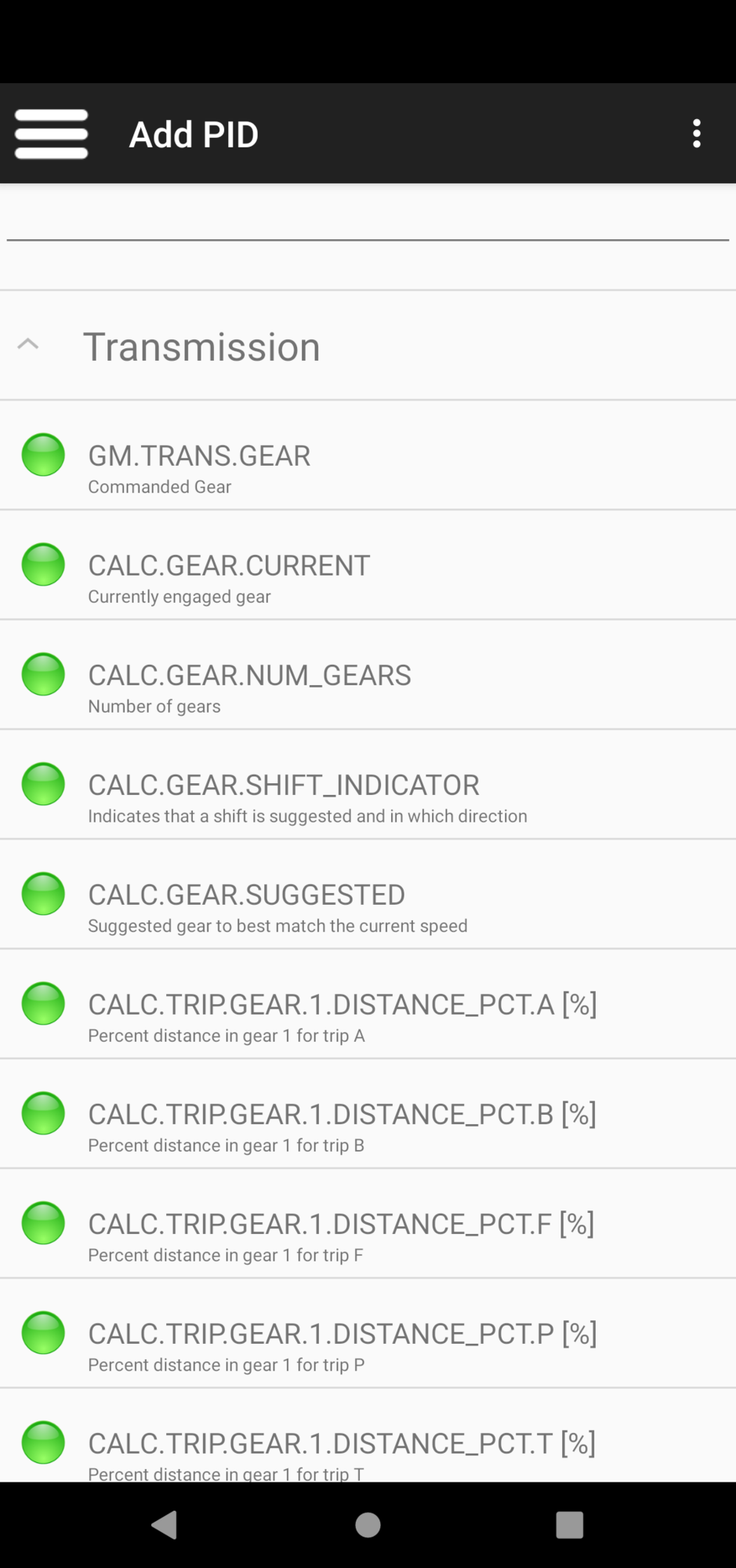Go to the home screen

click(368, 1525)
